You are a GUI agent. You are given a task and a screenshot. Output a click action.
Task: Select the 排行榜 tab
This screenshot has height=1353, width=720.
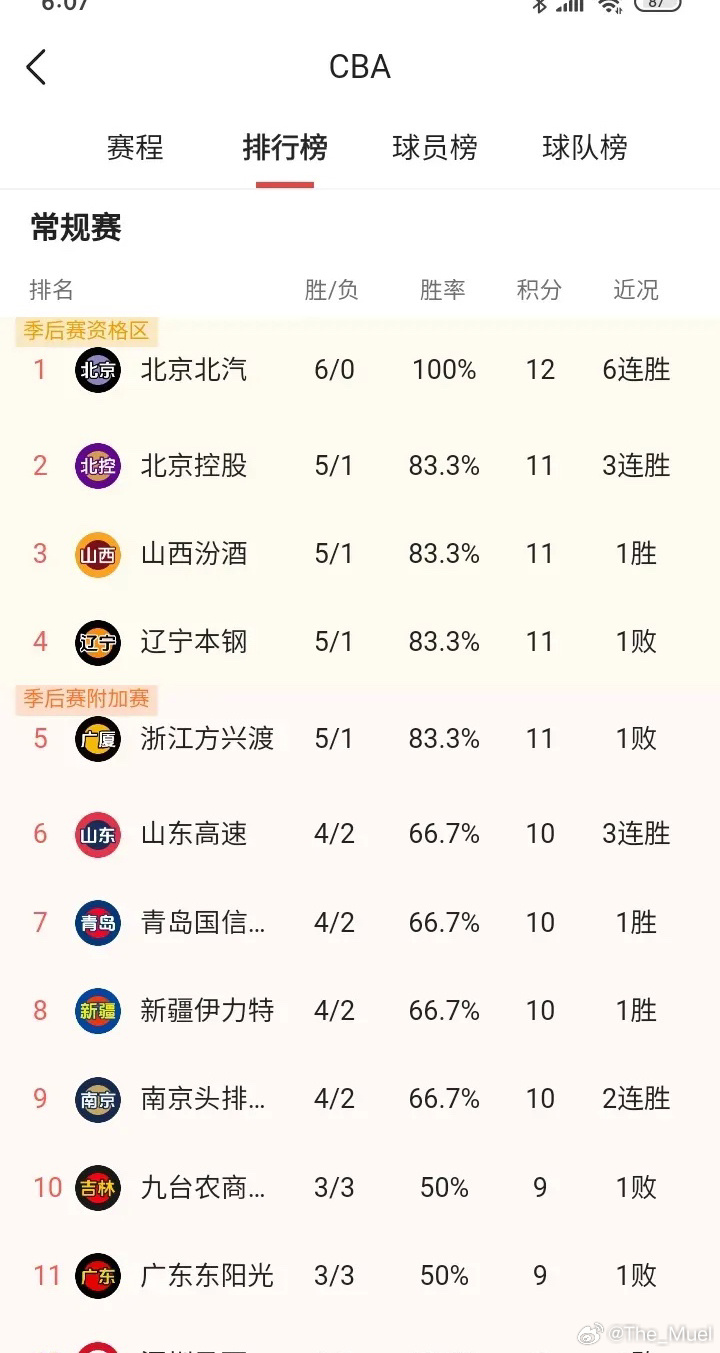tap(285, 148)
